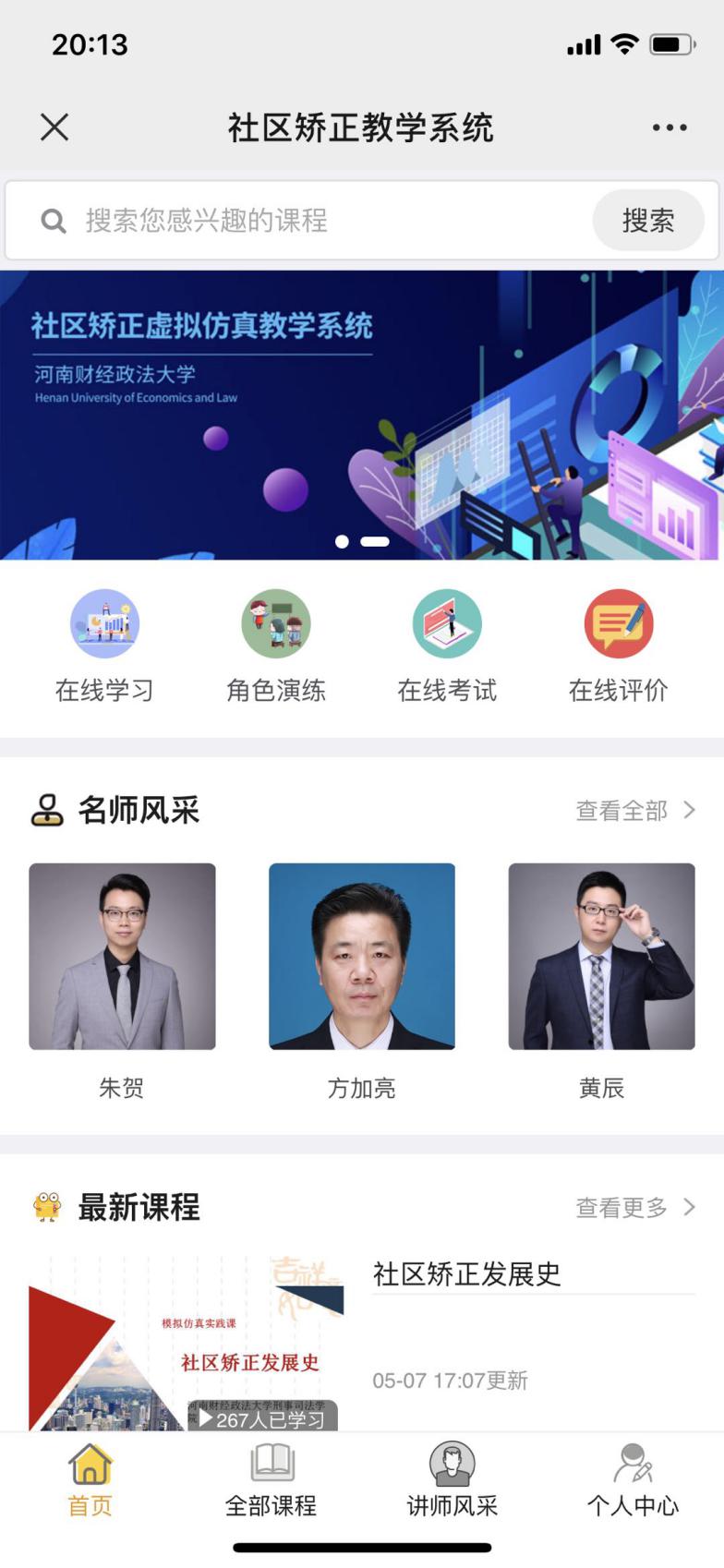Open the 社区矫正发展史 course
This screenshot has height=1568, width=724.
click(x=466, y=1274)
